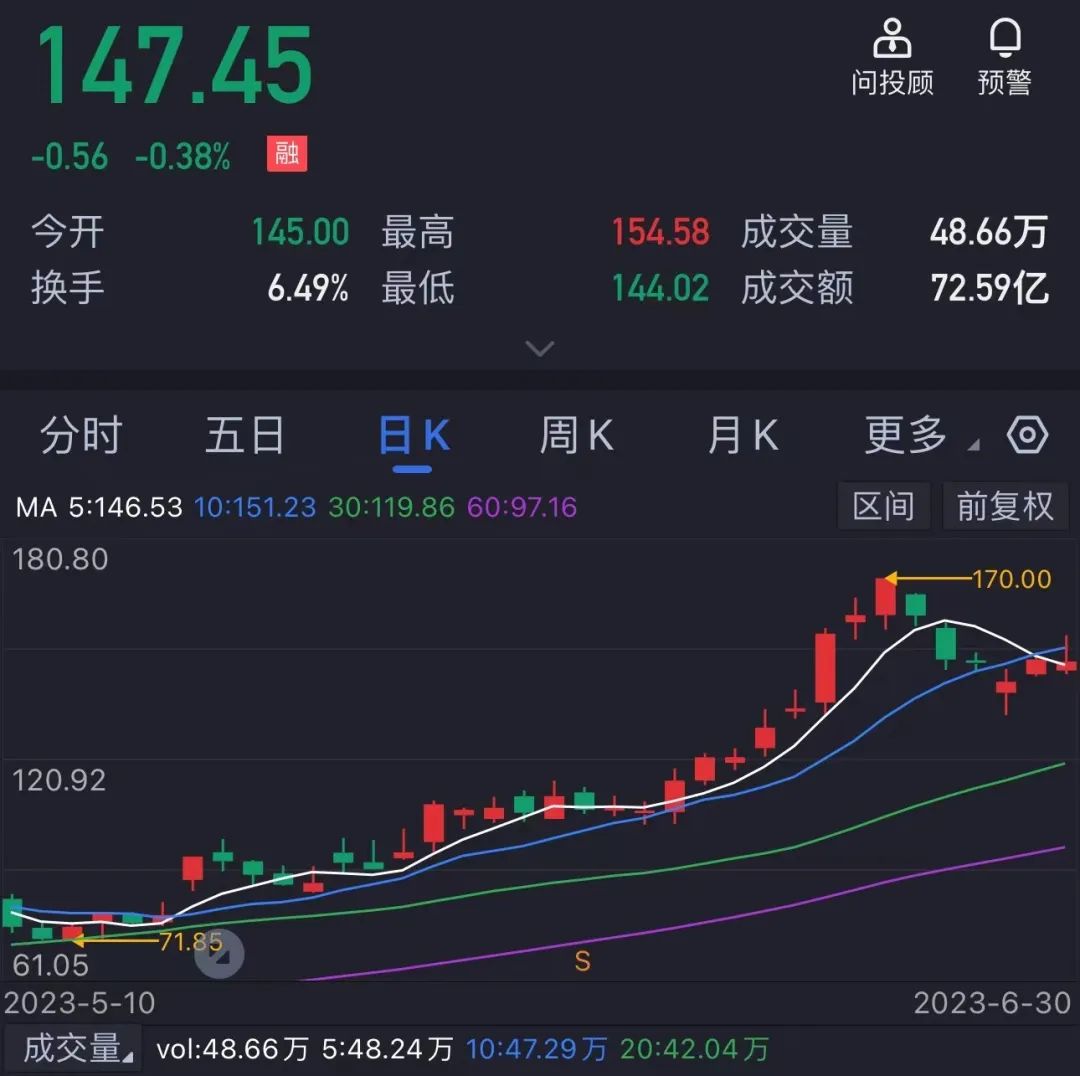
Task: Switch to the 分时 chart tab
Action: tap(81, 436)
